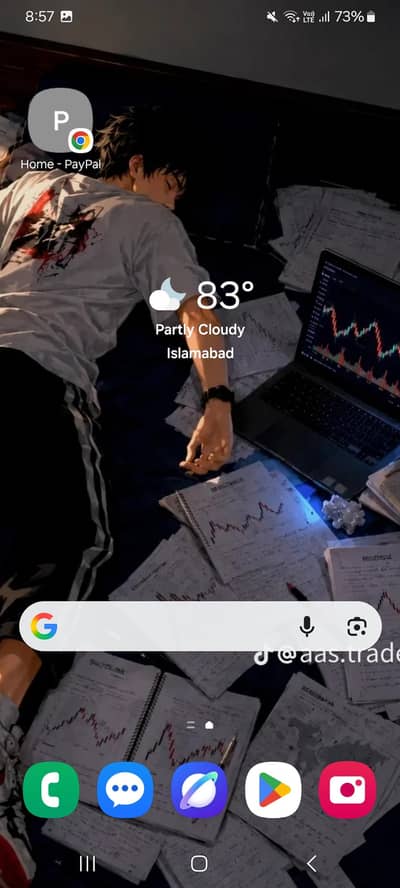The width and height of the screenshot is (400, 888).
Task: Open the Google Play Store
Action: [x=273, y=789]
